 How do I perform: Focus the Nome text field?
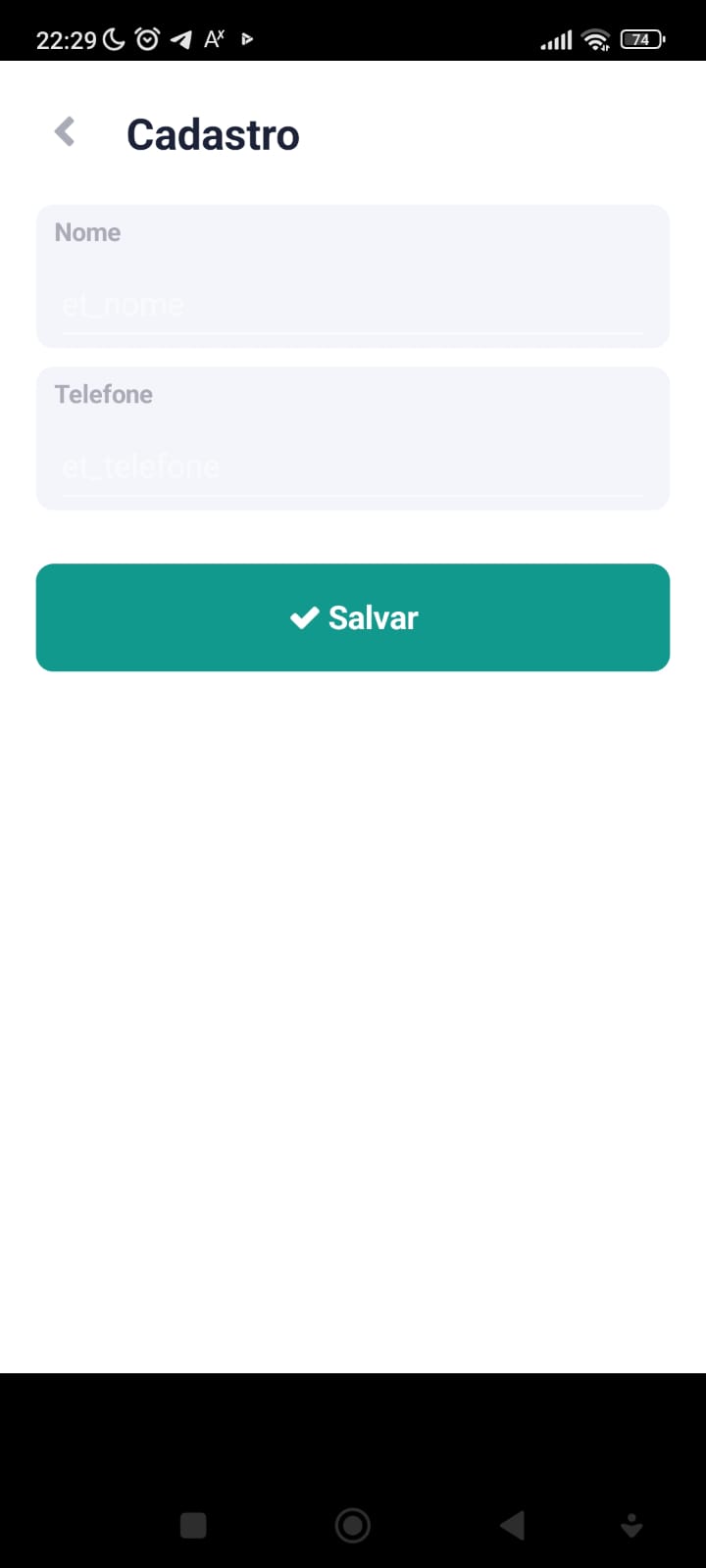coord(352,305)
